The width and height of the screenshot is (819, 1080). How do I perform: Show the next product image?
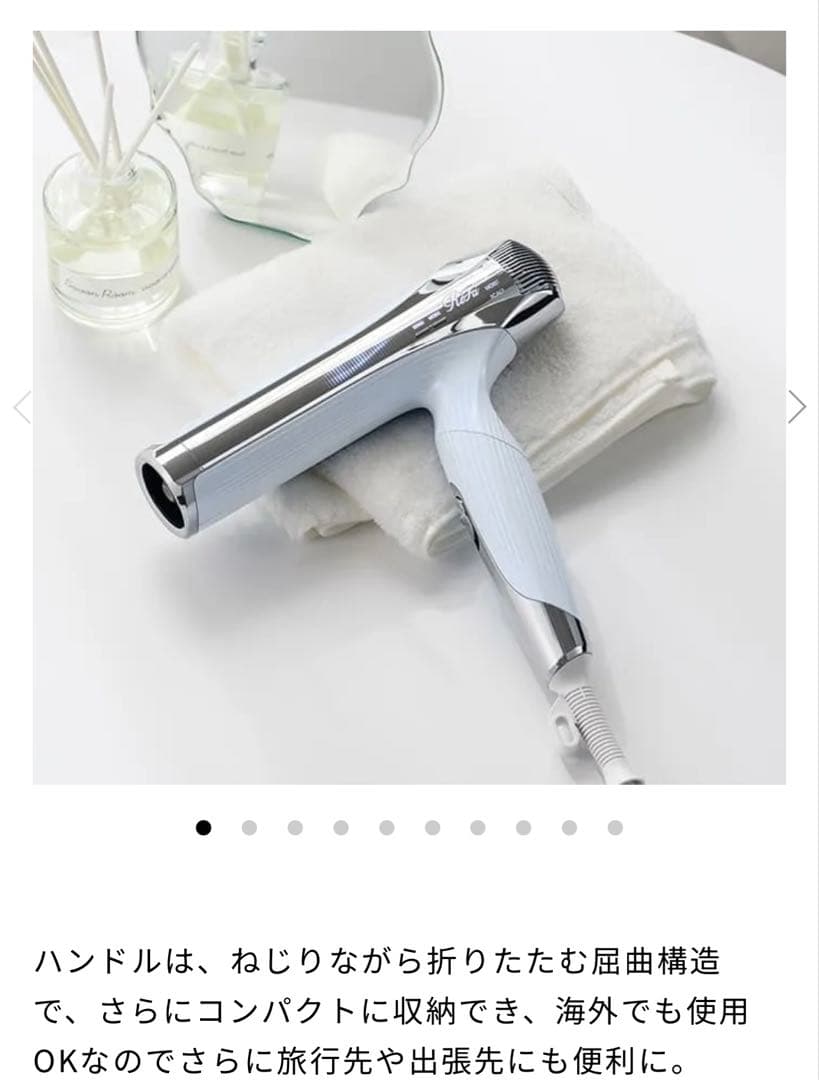point(796,406)
